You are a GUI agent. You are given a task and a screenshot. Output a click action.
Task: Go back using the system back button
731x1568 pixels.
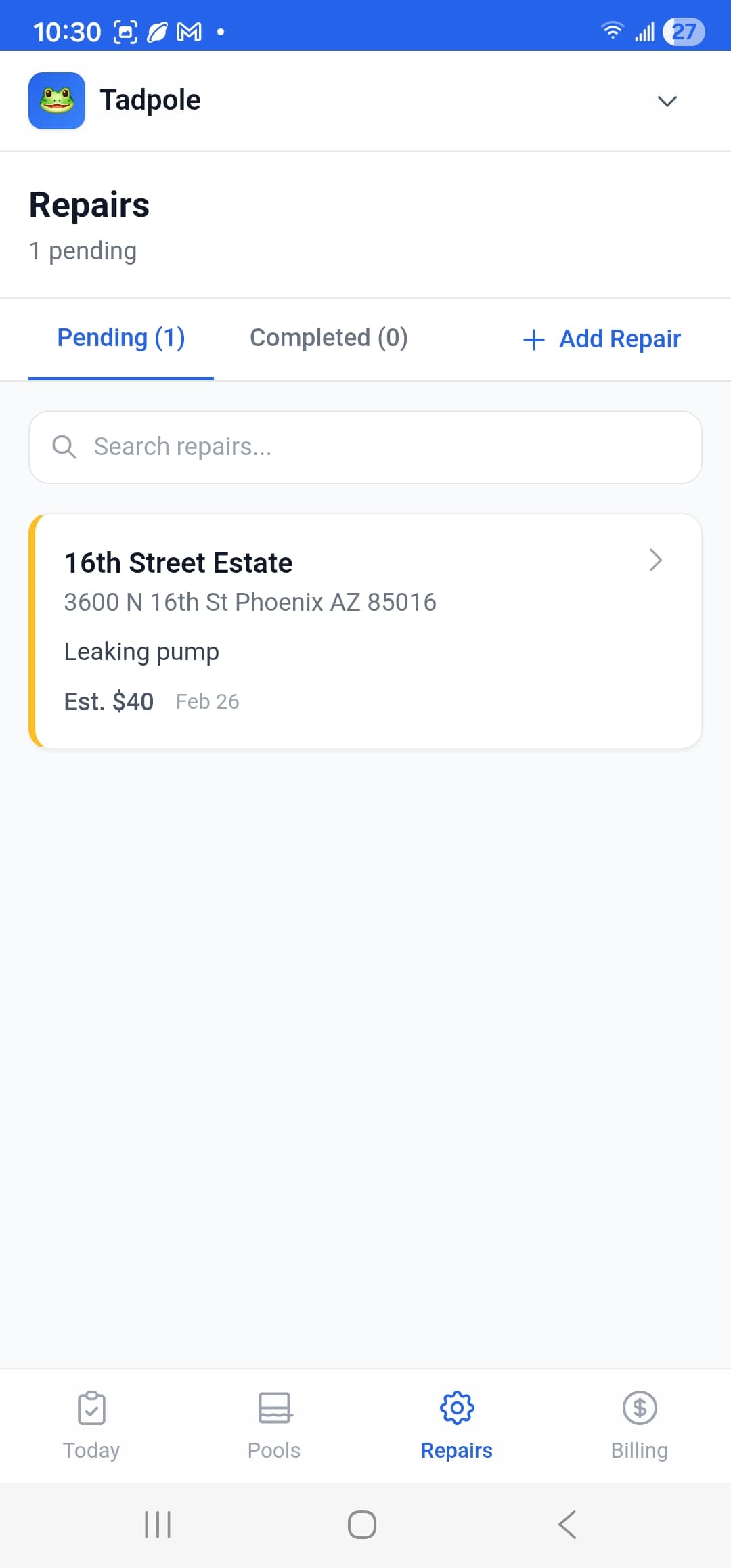click(x=567, y=1525)
